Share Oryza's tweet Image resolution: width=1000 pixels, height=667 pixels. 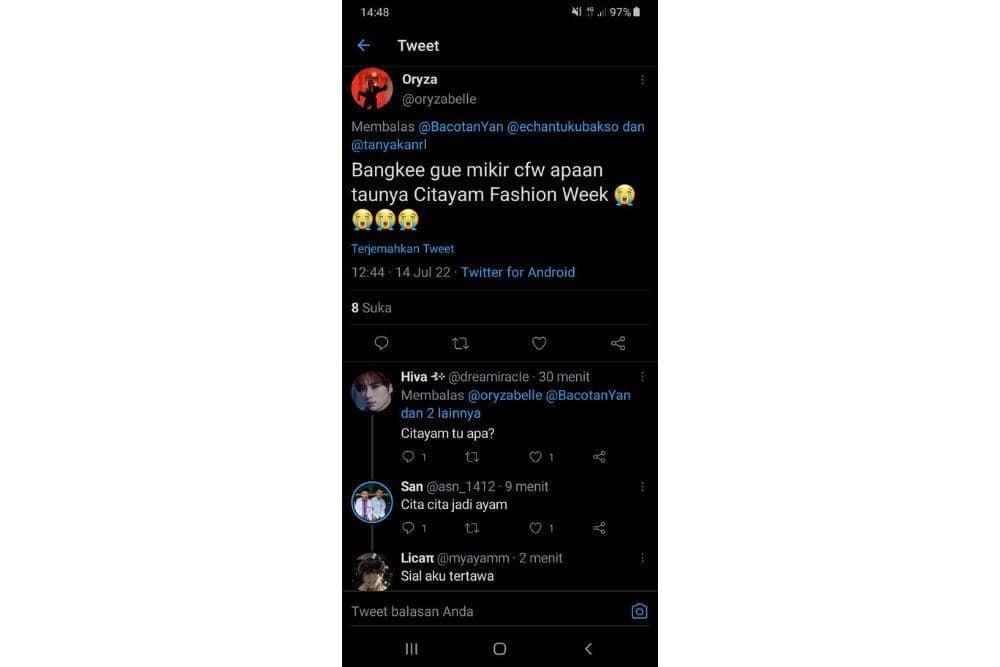[x=618, y=343]
